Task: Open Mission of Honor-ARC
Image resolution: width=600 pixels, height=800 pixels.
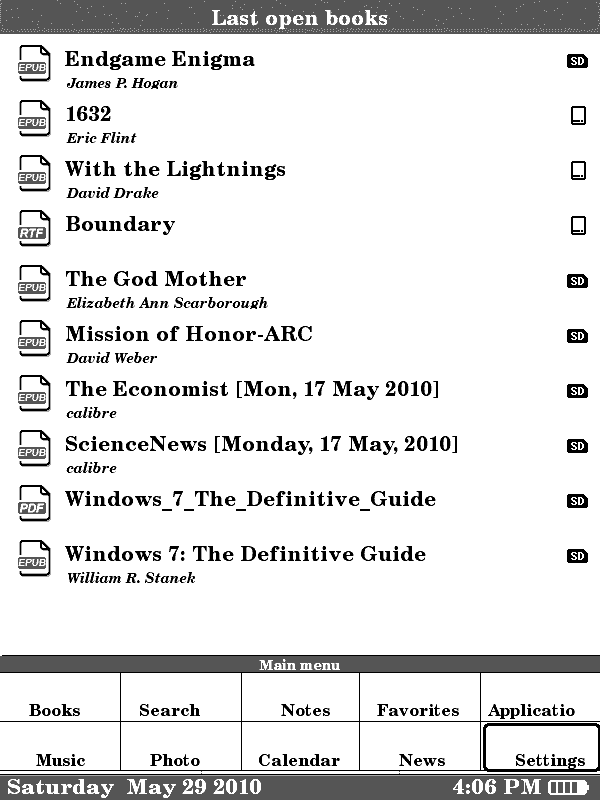Action: coord(188,335)
